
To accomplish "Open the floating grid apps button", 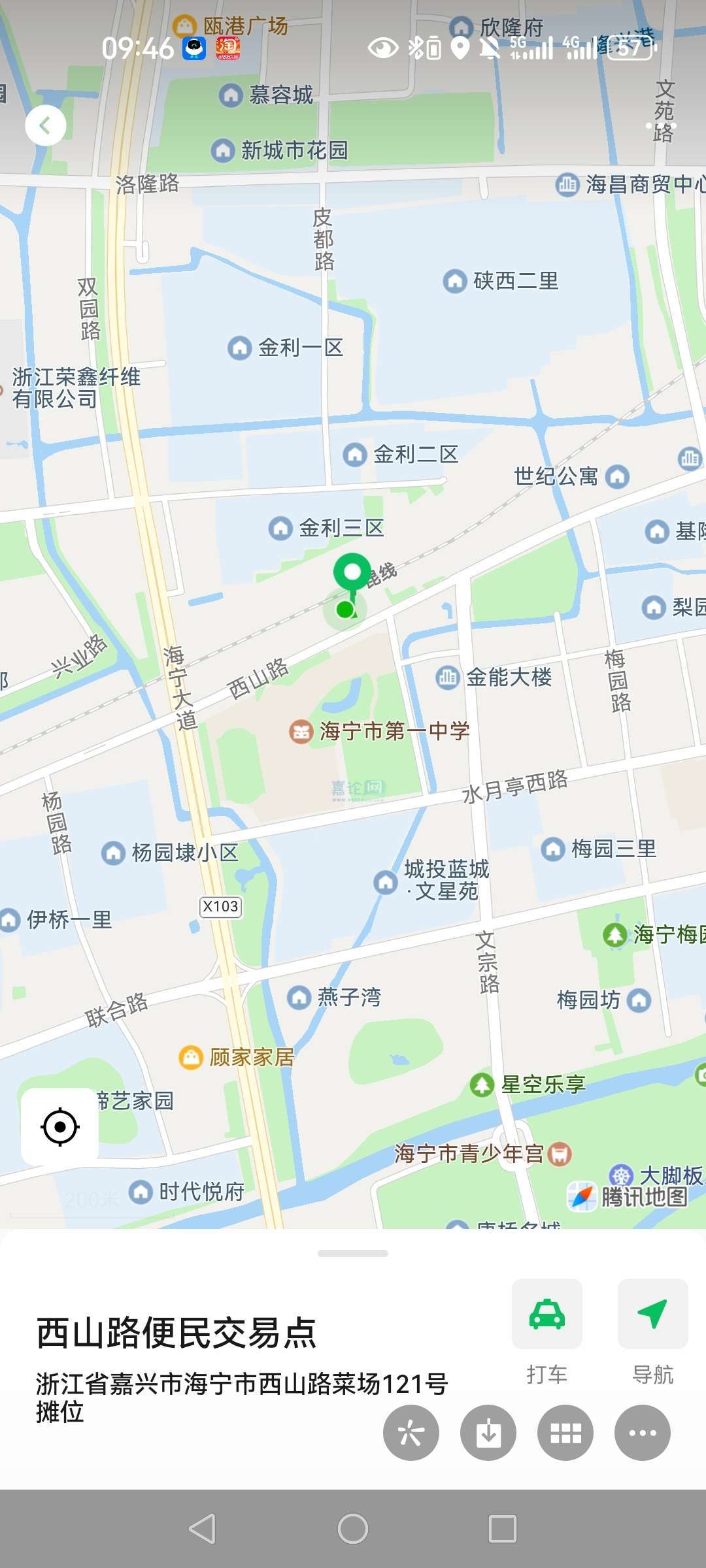I will tap(565, 1433).
